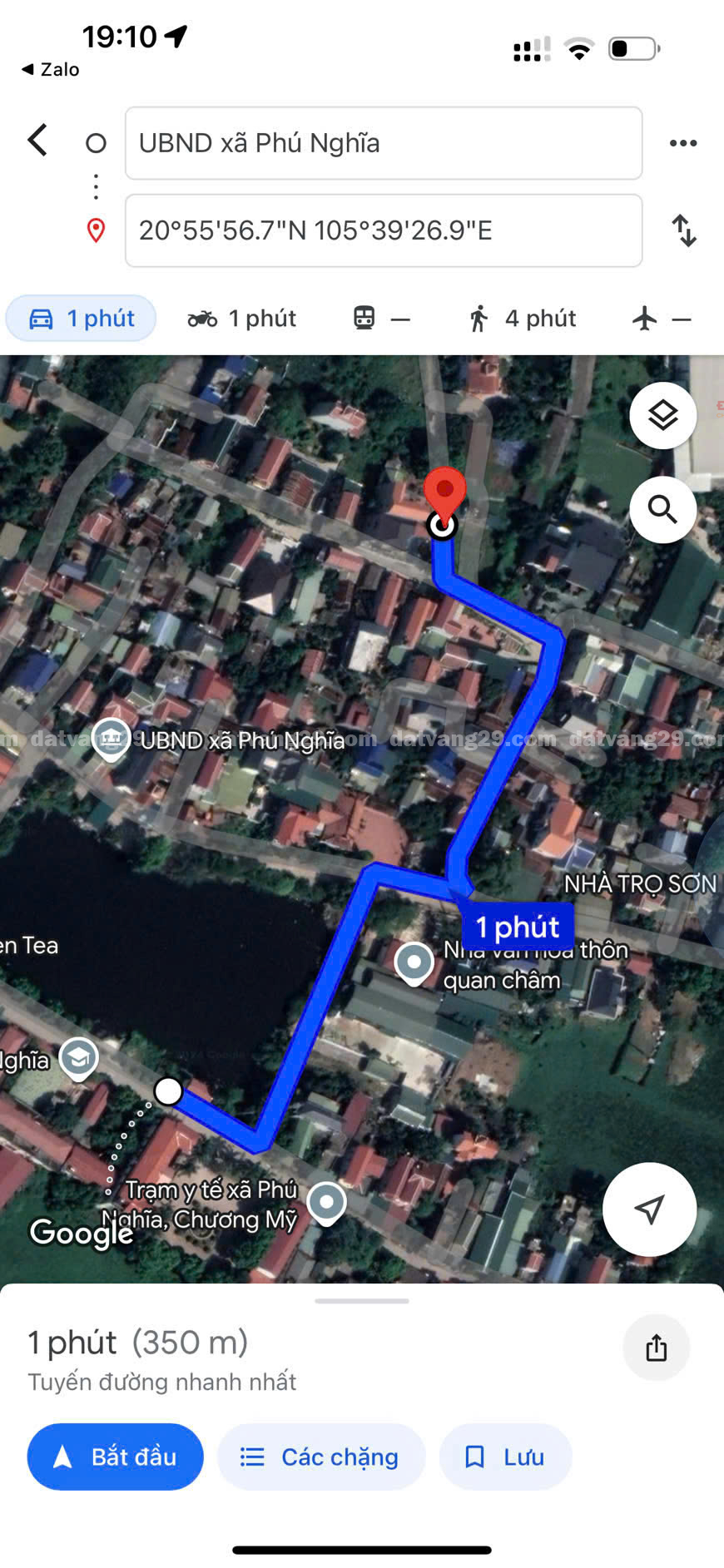Switch to flight travel mode
724x1568 pixels.
(662, 319)
